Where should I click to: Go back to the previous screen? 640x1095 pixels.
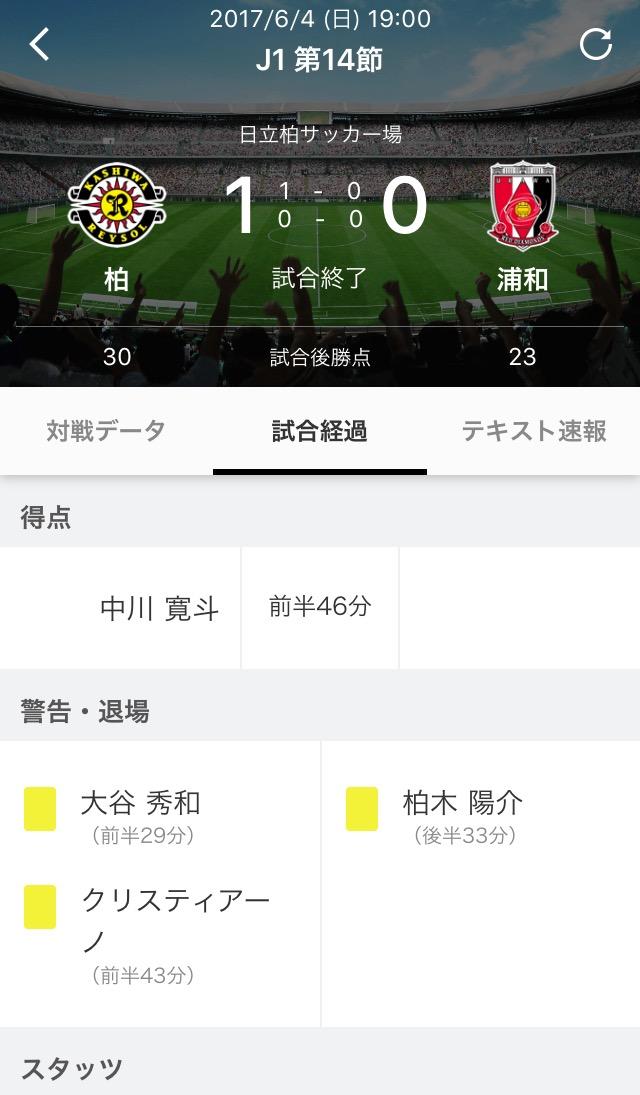tap(39, 44)
